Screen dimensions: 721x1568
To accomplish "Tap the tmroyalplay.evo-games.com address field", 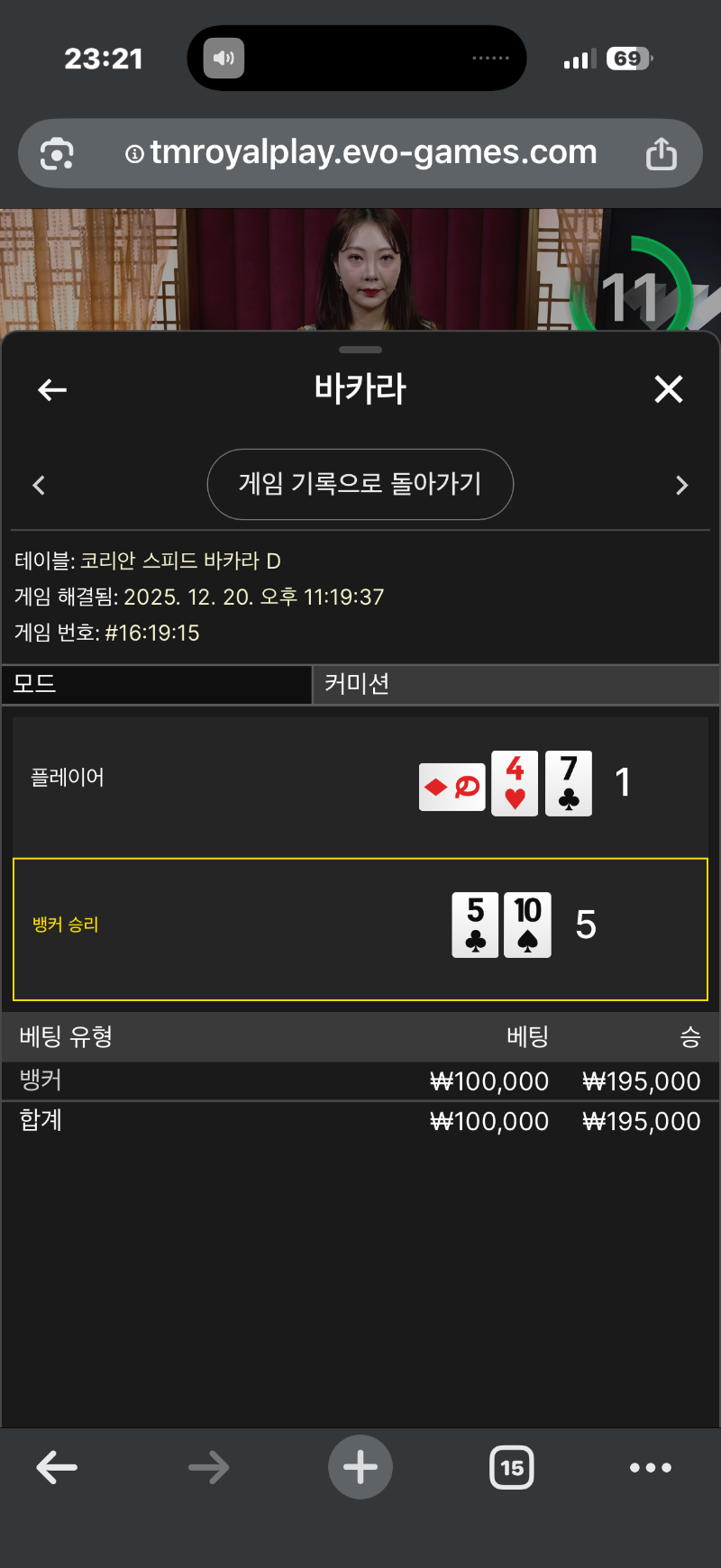I will coord(360,153).
